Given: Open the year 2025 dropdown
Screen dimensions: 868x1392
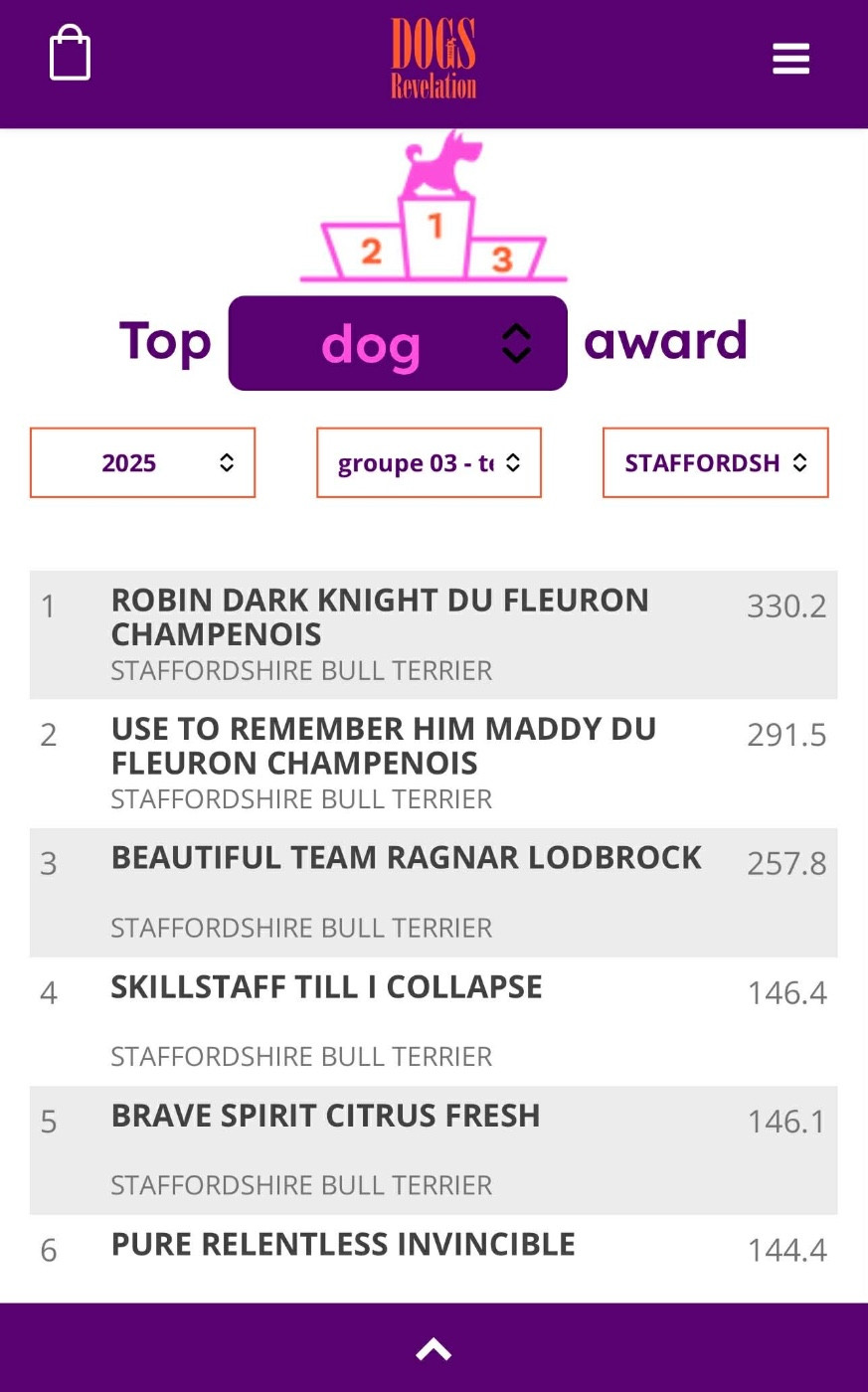Looking at the screenshot, I should (142, 462).
